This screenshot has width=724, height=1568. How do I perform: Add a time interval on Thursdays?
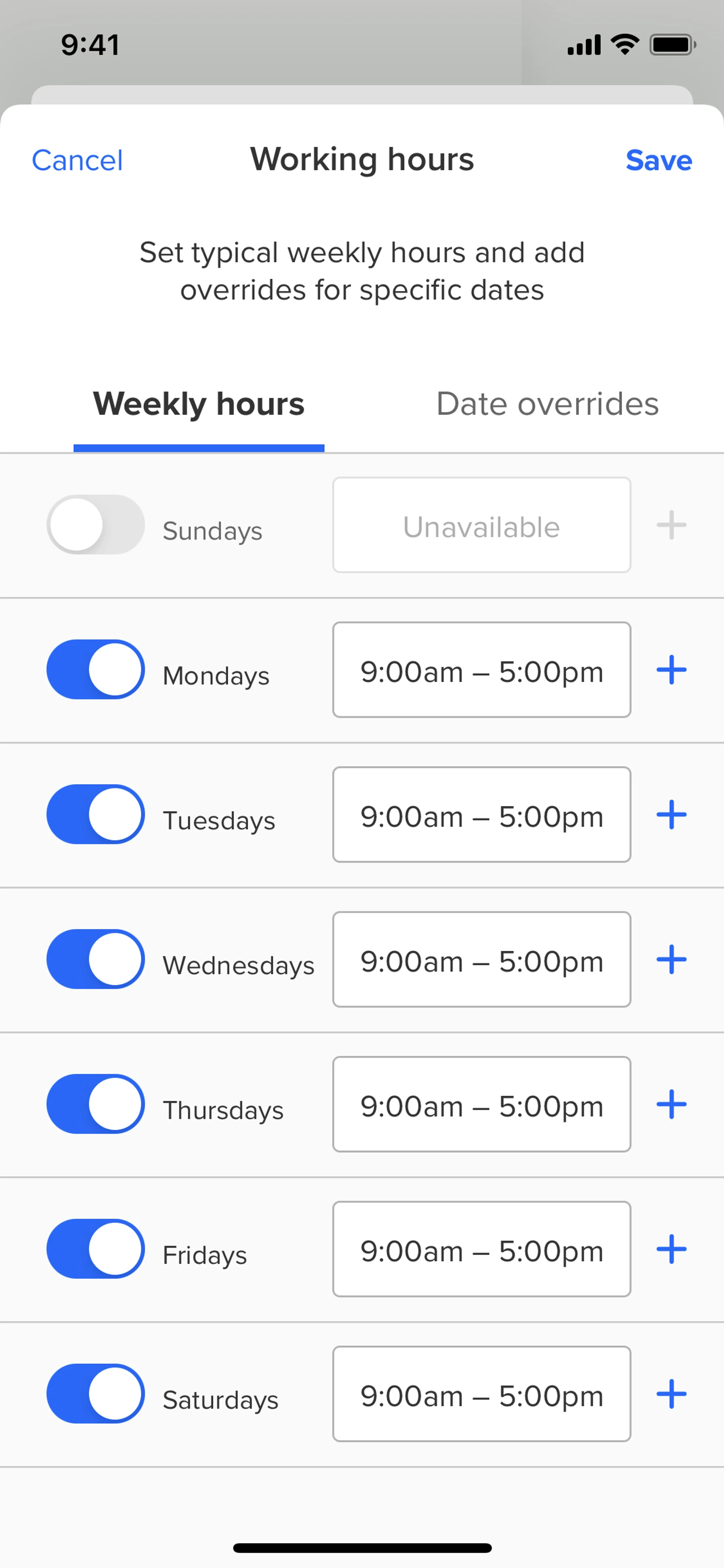pyautogui.click(x=672, y=1104)
